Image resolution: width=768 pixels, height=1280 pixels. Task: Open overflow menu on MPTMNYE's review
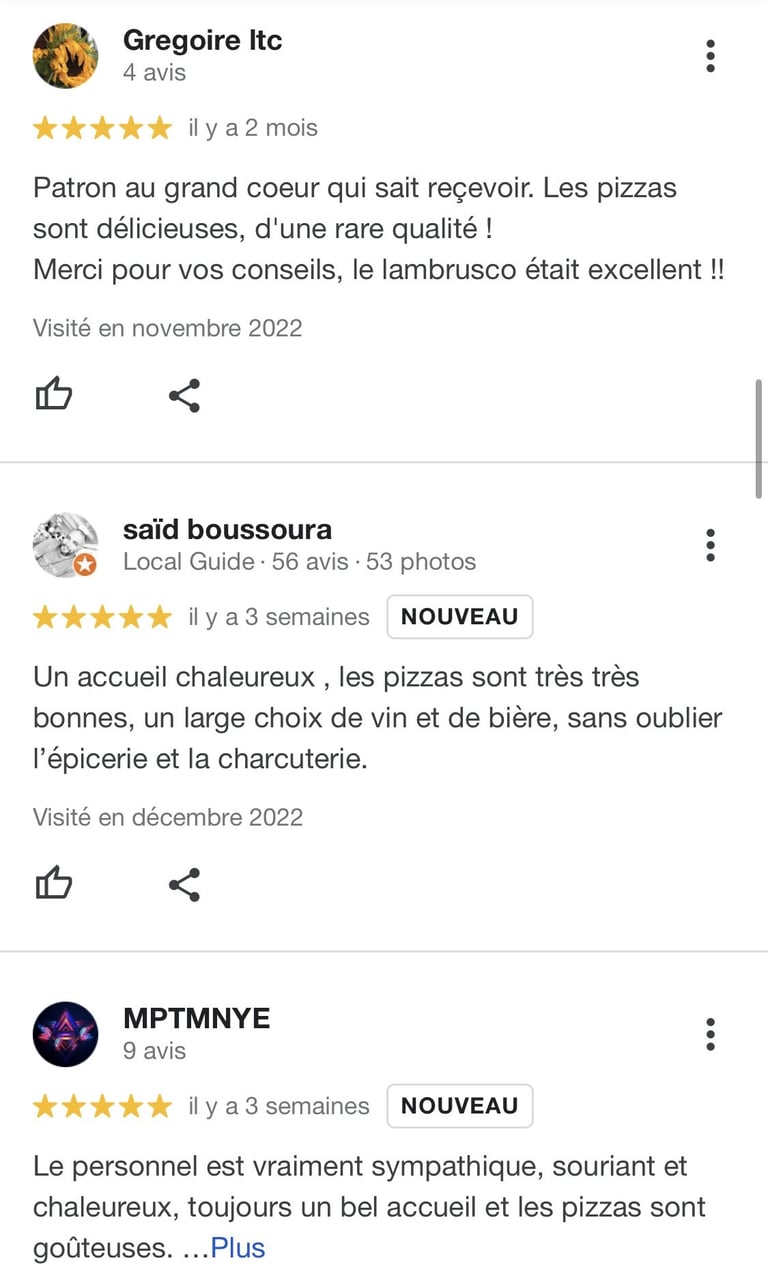point(710,1034)
